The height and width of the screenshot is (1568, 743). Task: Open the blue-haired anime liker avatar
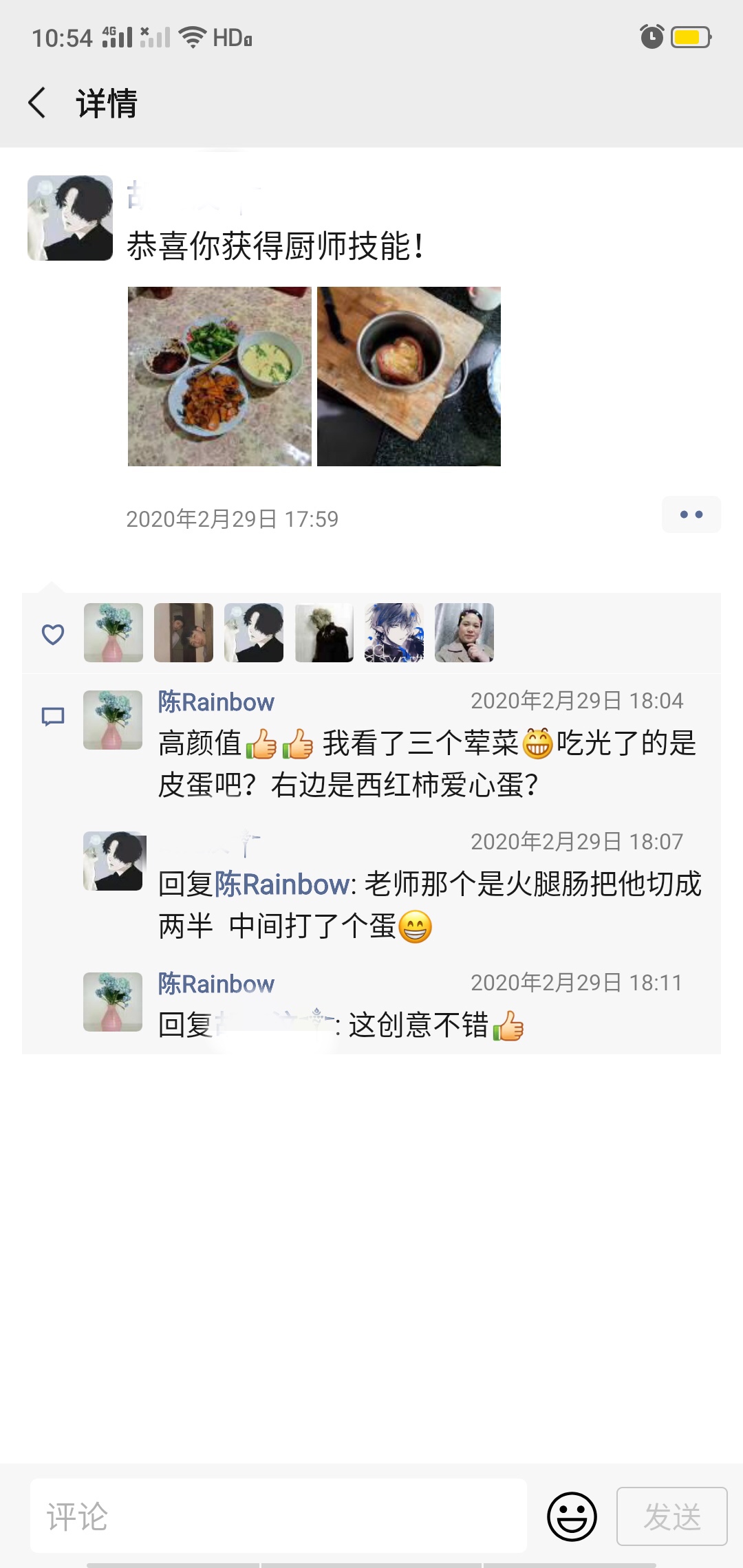(394, 633)
